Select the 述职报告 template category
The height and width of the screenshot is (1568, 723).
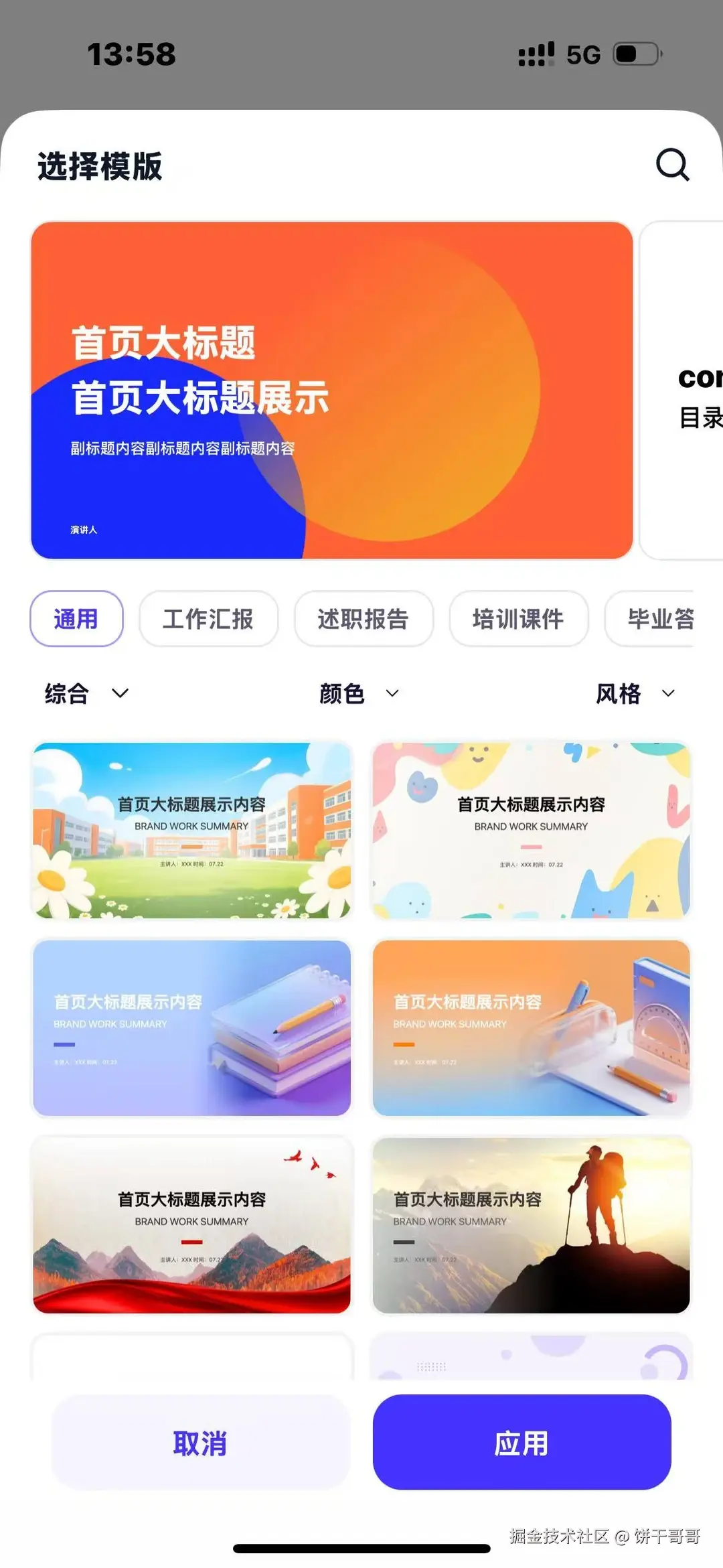point(364,619)
